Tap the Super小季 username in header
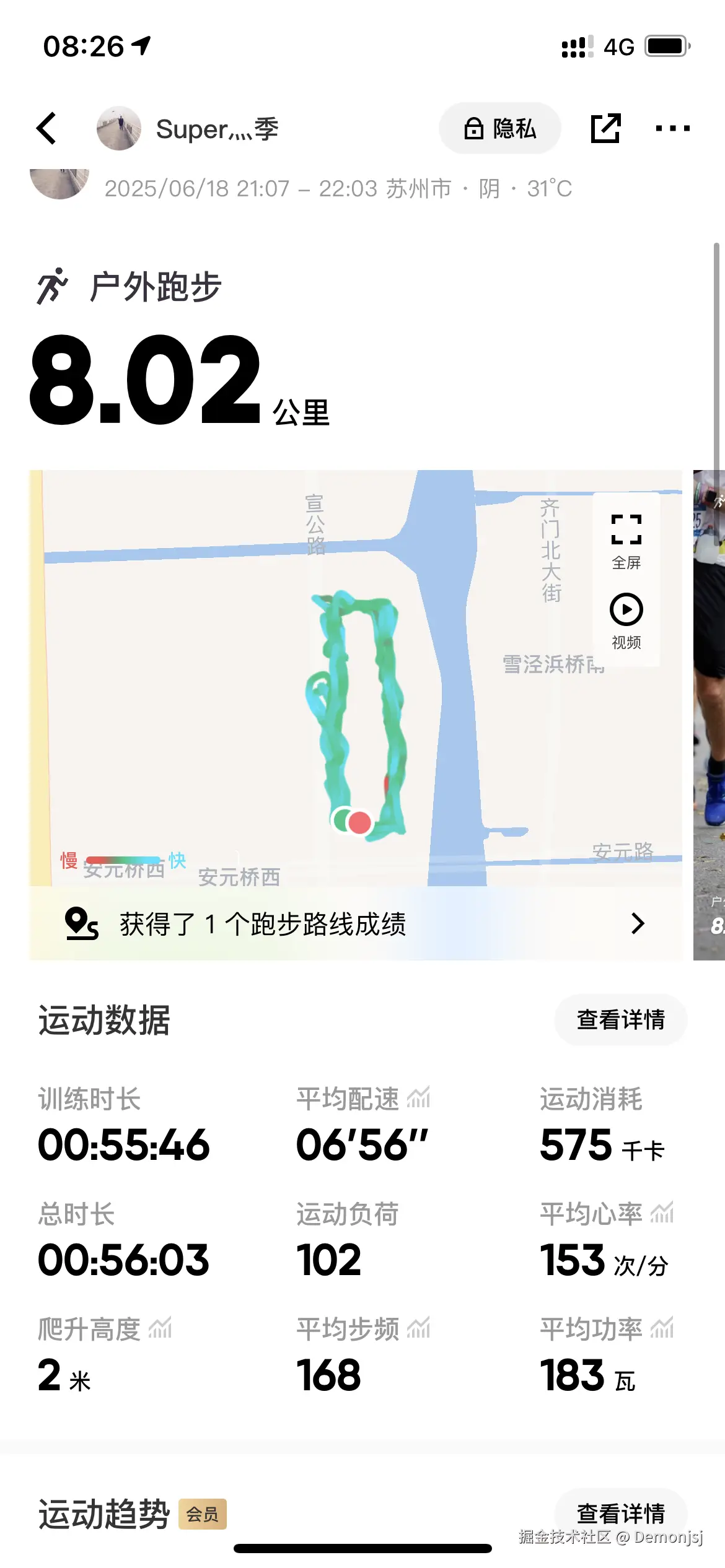The height and width of the screenshot is (1568, 725). (x=218, y=128)
